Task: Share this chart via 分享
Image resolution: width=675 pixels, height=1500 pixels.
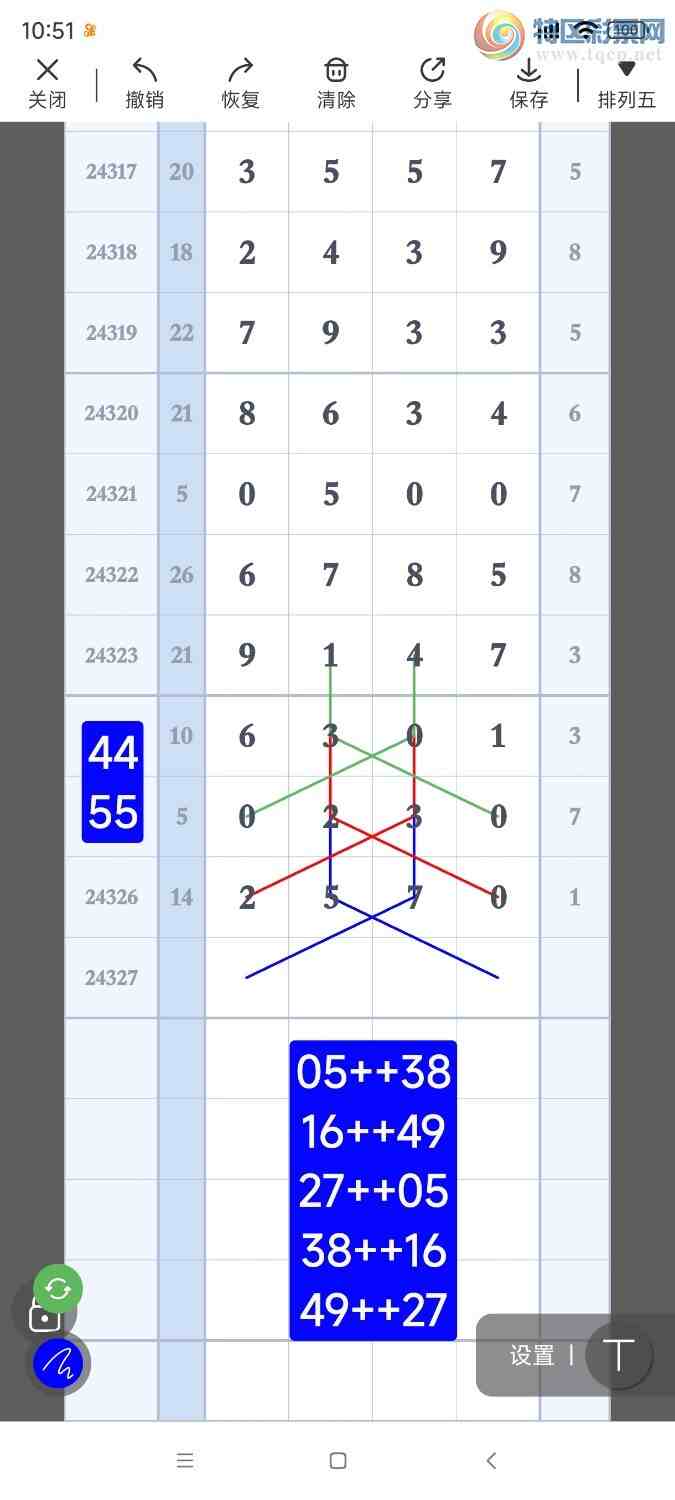Action: click(432, 82)
